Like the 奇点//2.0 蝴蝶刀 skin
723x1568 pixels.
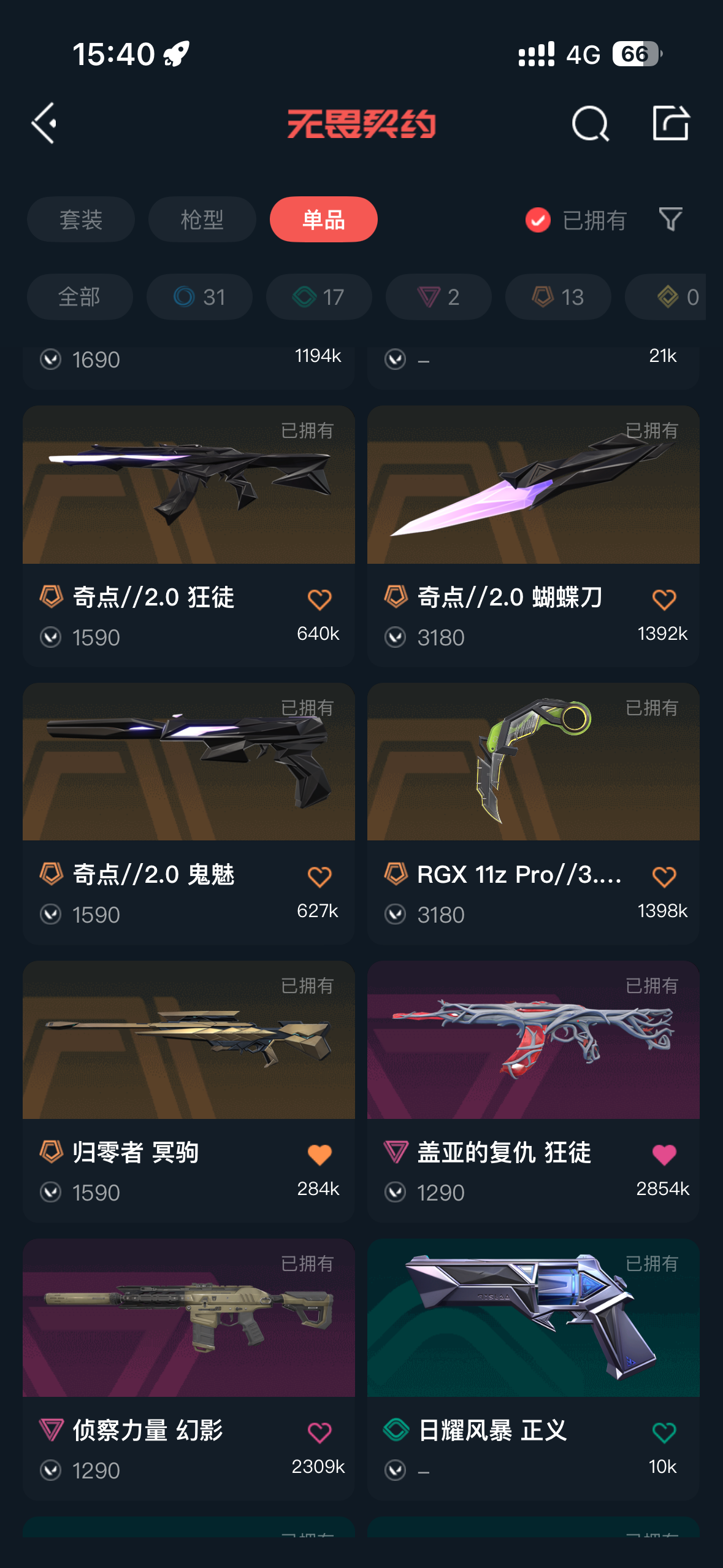664,599
